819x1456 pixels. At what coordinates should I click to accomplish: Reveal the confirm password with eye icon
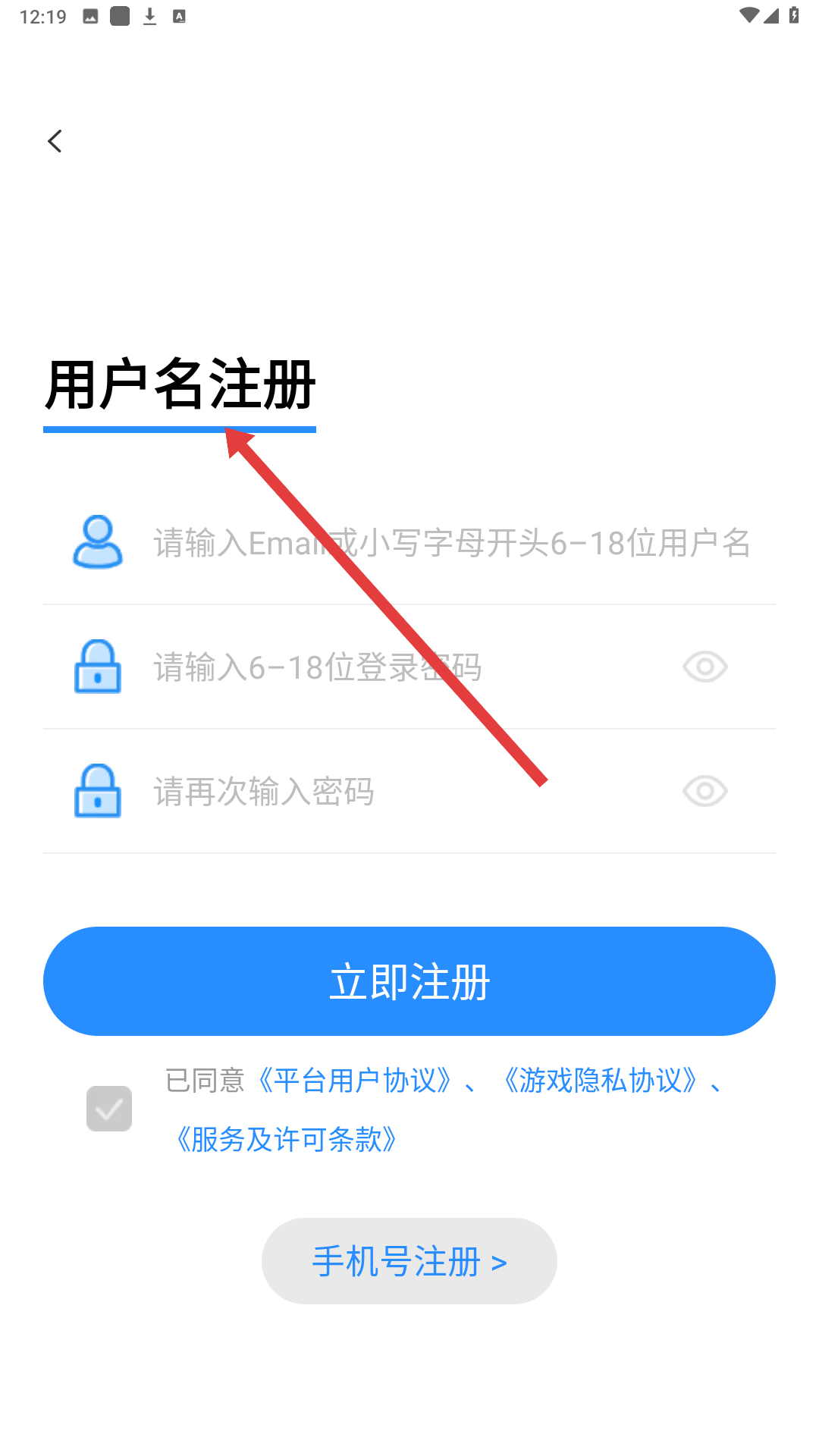(704, 792)
